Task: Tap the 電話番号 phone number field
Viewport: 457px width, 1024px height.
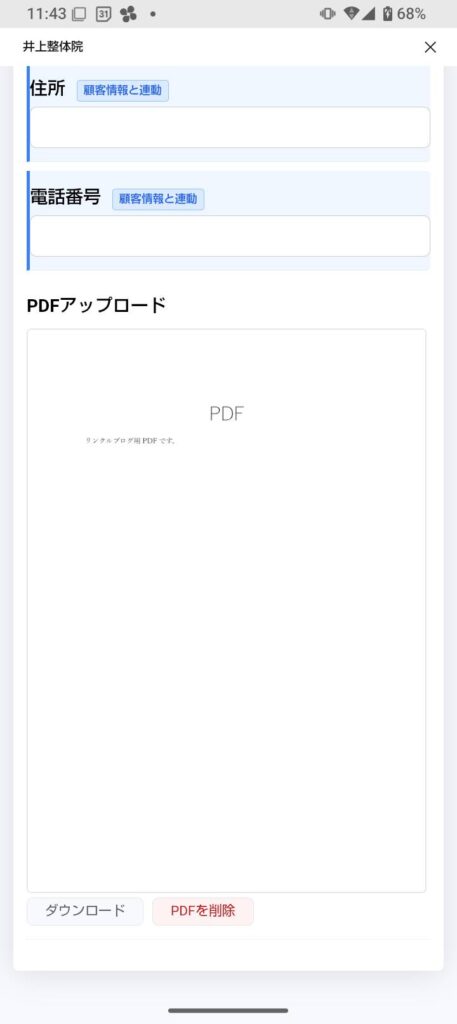Action: 230,236
